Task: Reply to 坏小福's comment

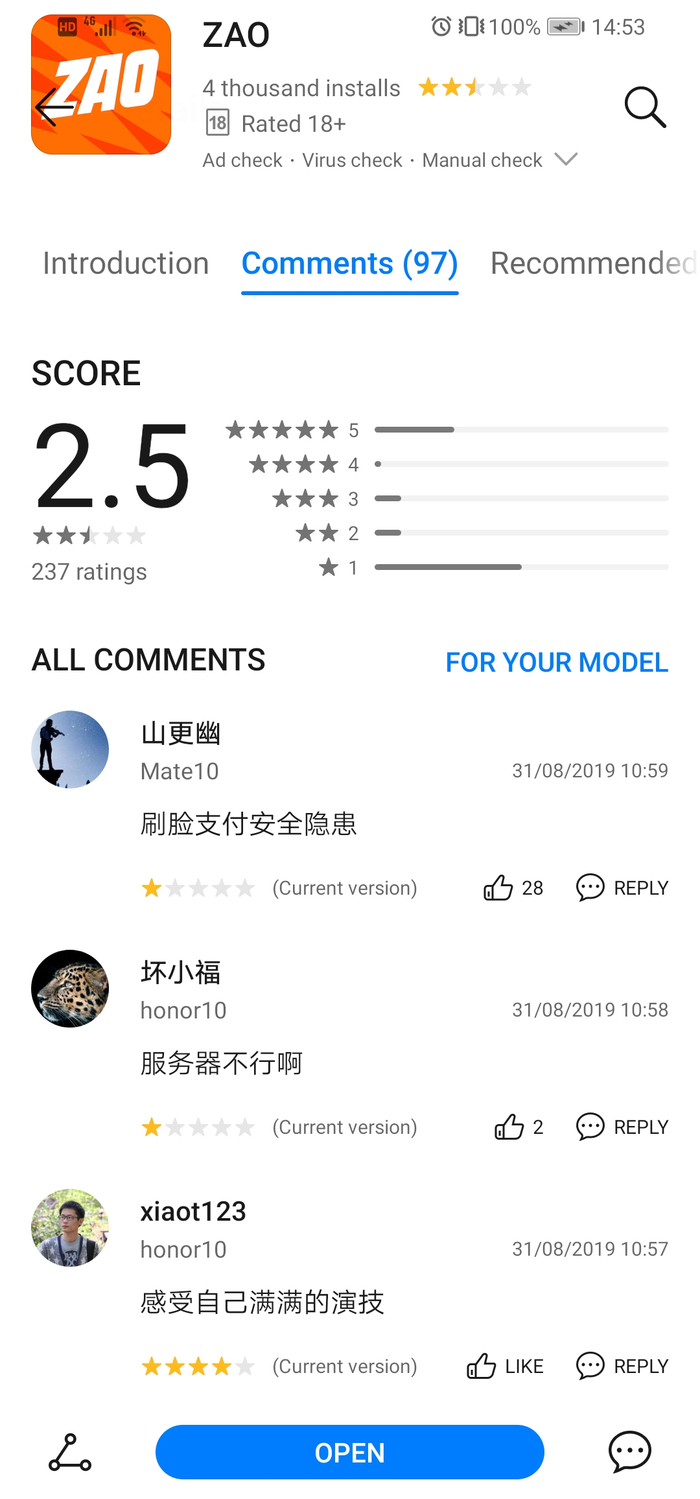Action: tap(622, 1127)
